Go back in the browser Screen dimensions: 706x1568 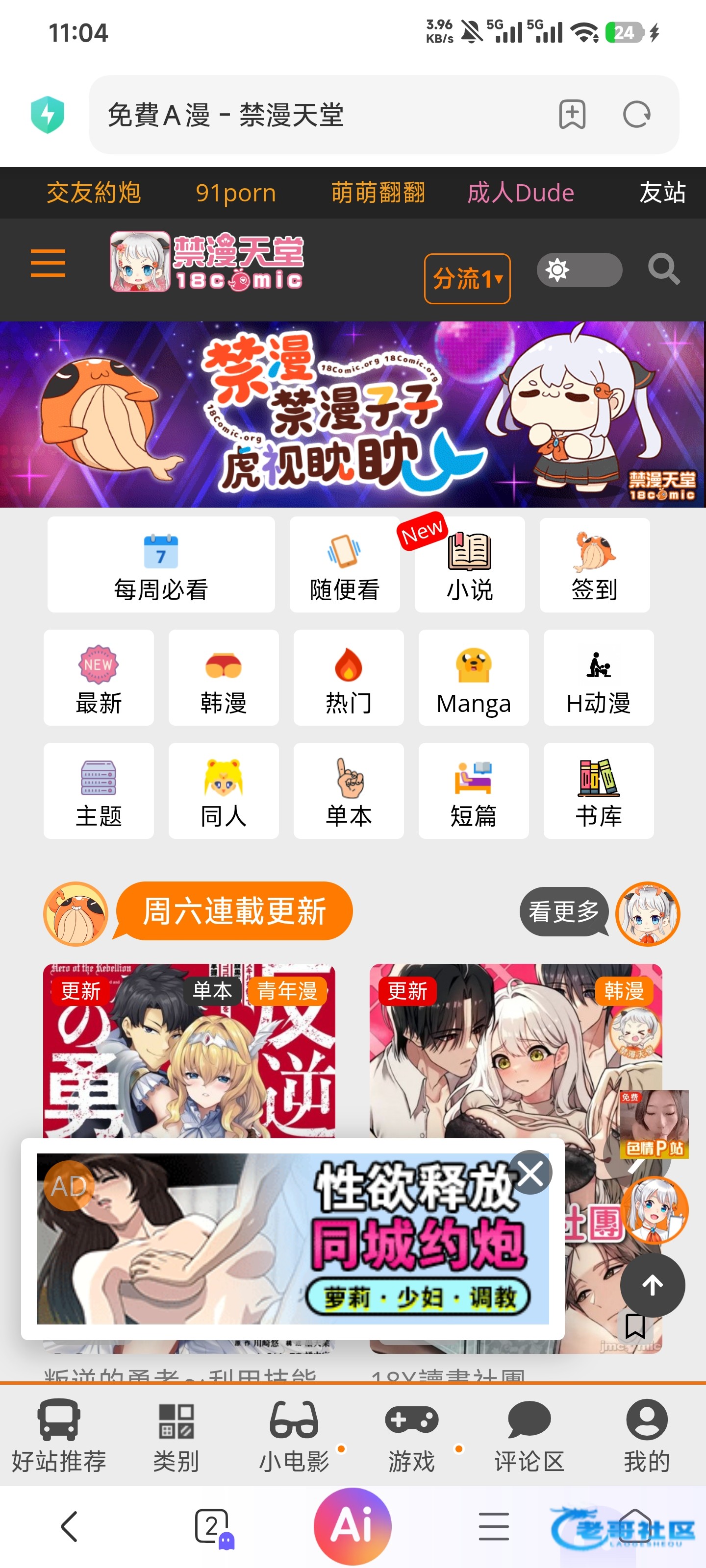point(70,1527)
